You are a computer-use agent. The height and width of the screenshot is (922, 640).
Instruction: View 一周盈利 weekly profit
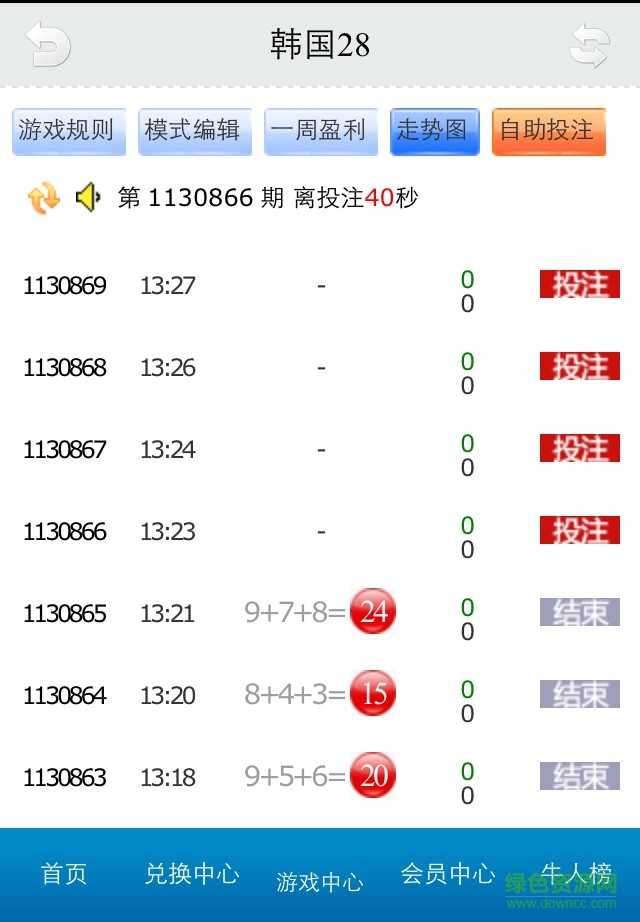click(x=320, y=131)
